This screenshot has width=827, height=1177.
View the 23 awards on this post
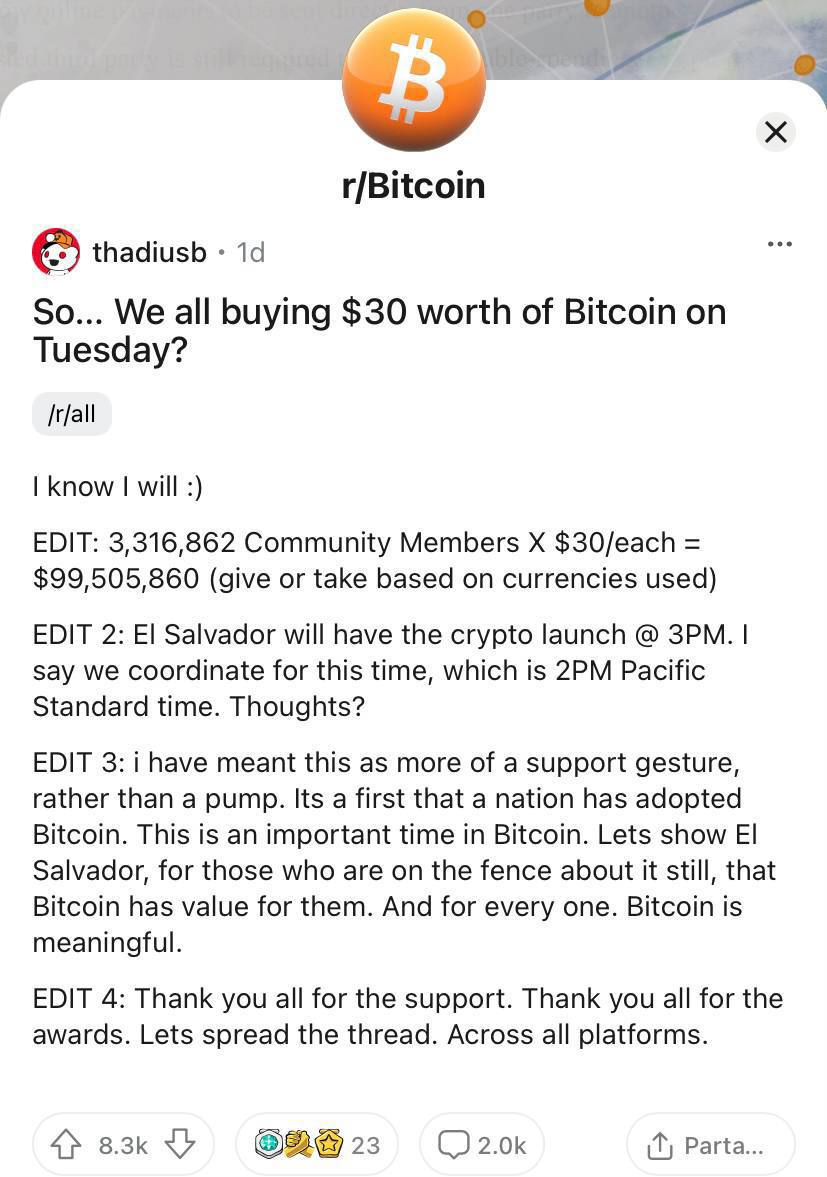pyautogui.click(x=316, y=1145)
